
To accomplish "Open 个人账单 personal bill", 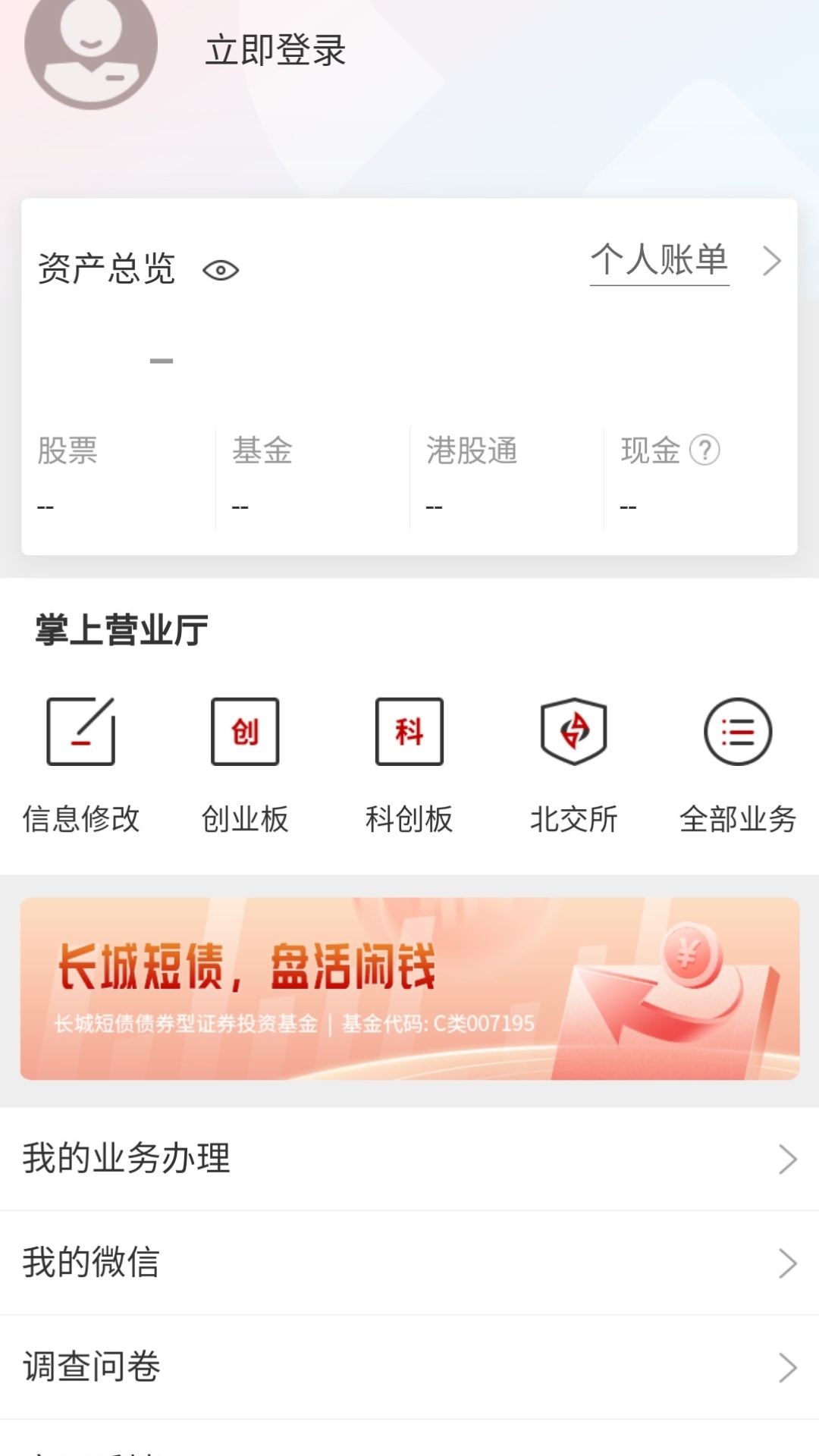I will [x=660, y=261].
